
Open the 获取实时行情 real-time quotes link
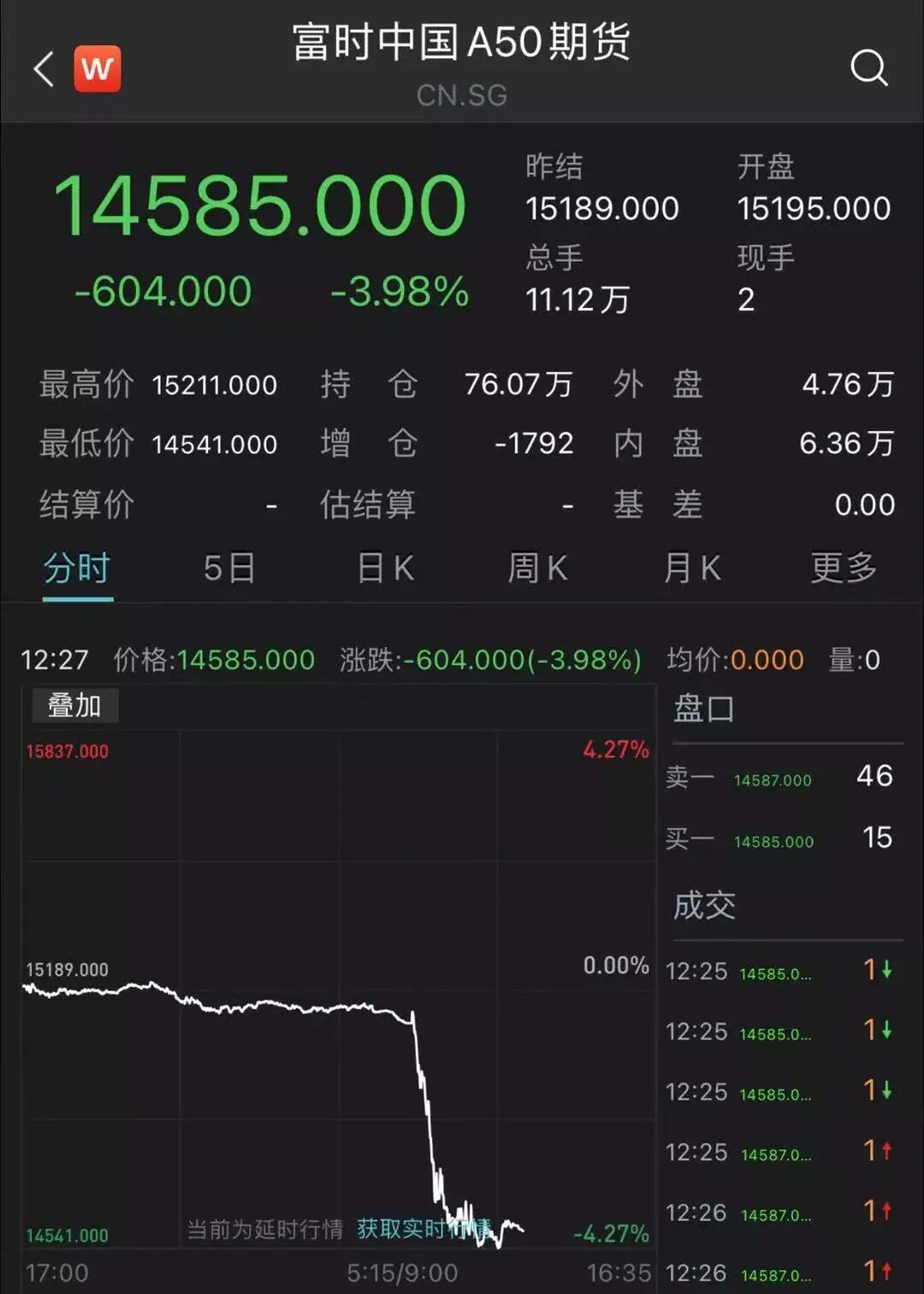pyautogui.click(x=424, y=1229)
